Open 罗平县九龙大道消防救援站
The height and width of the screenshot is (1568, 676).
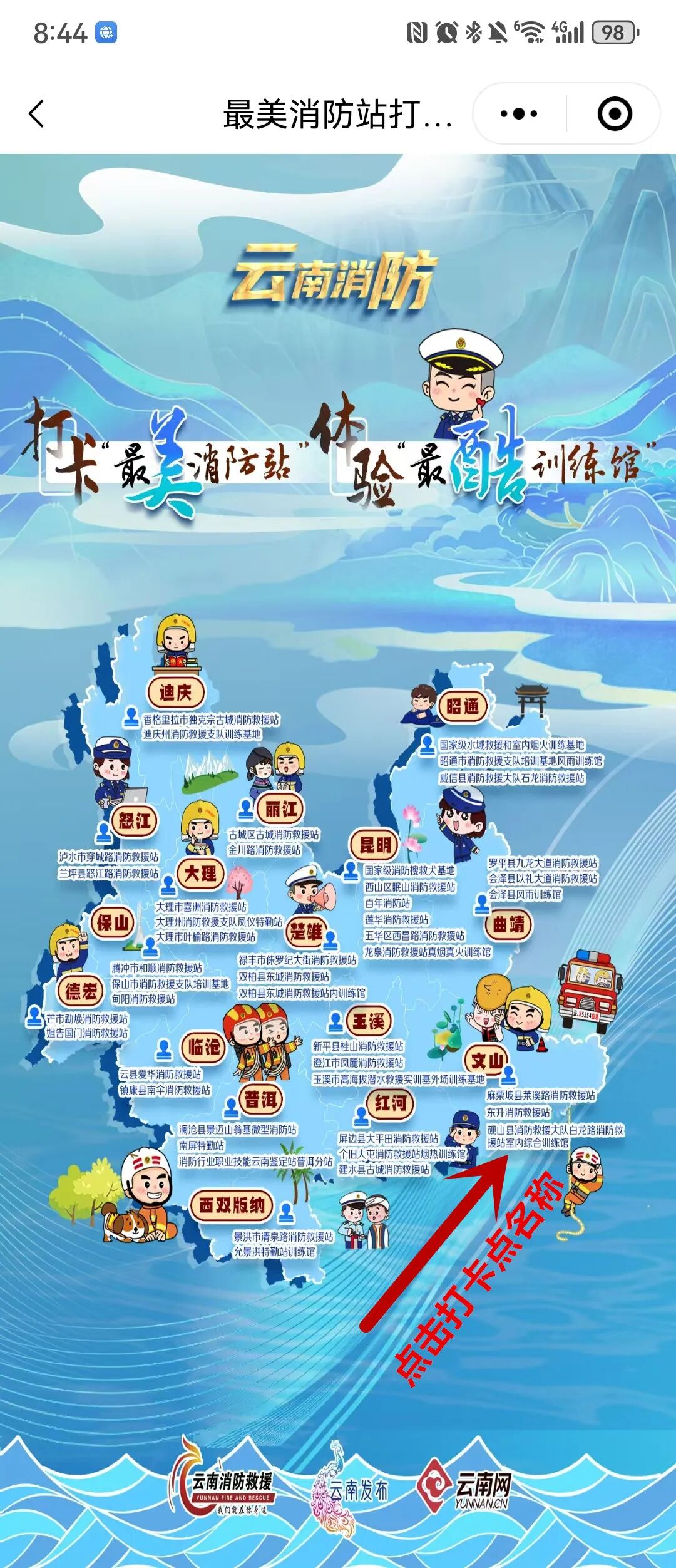[x=543, y=863]
